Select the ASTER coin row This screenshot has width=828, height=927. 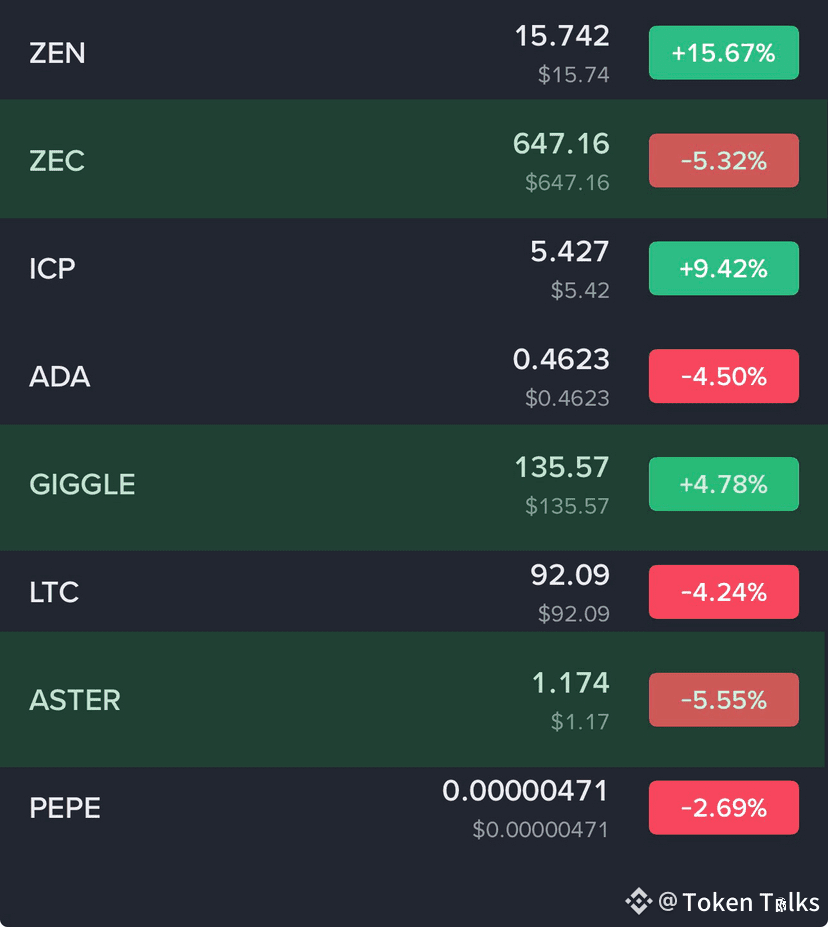pyautogui.click(x=300, y=700)
